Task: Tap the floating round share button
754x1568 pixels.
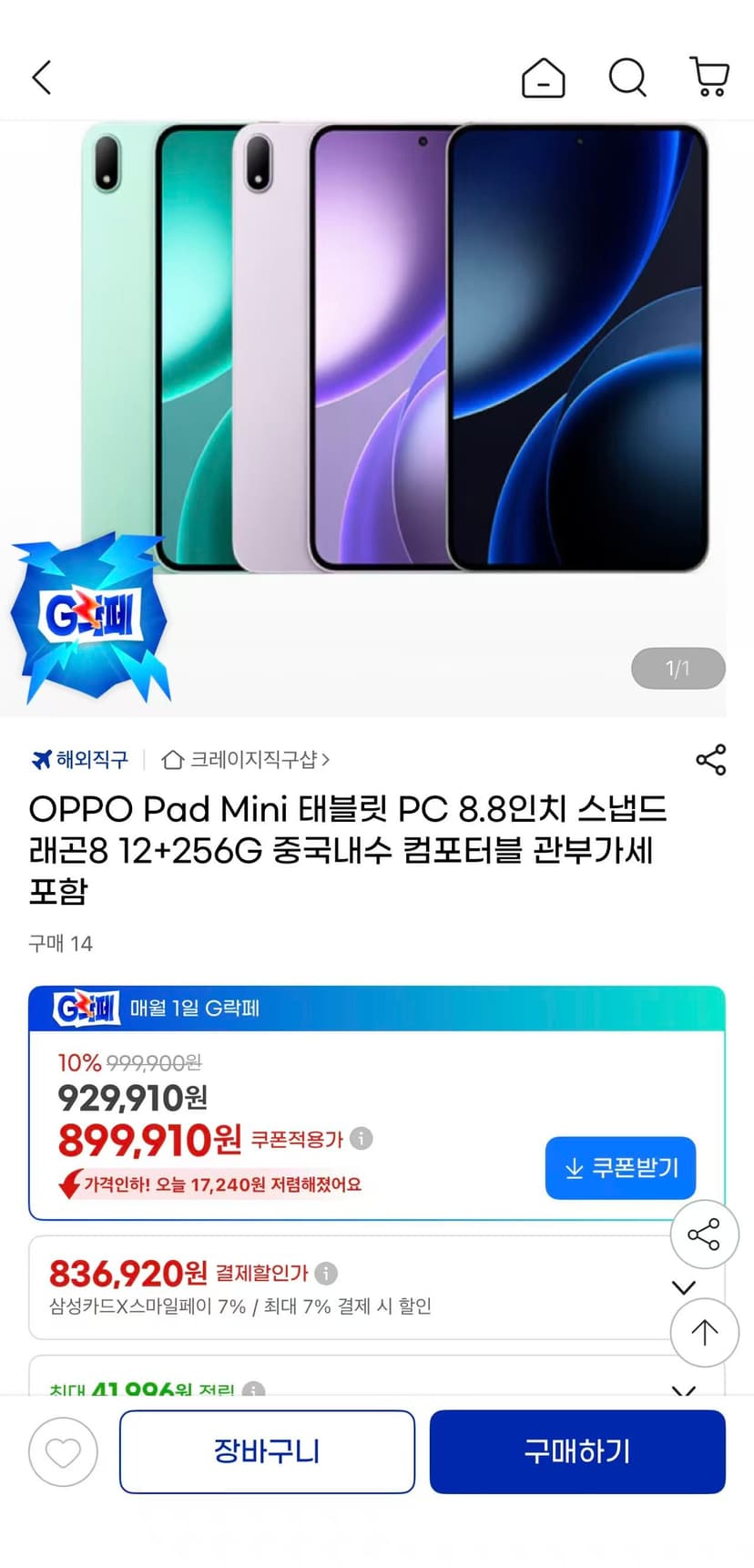Action: (x=704, y=1235)
